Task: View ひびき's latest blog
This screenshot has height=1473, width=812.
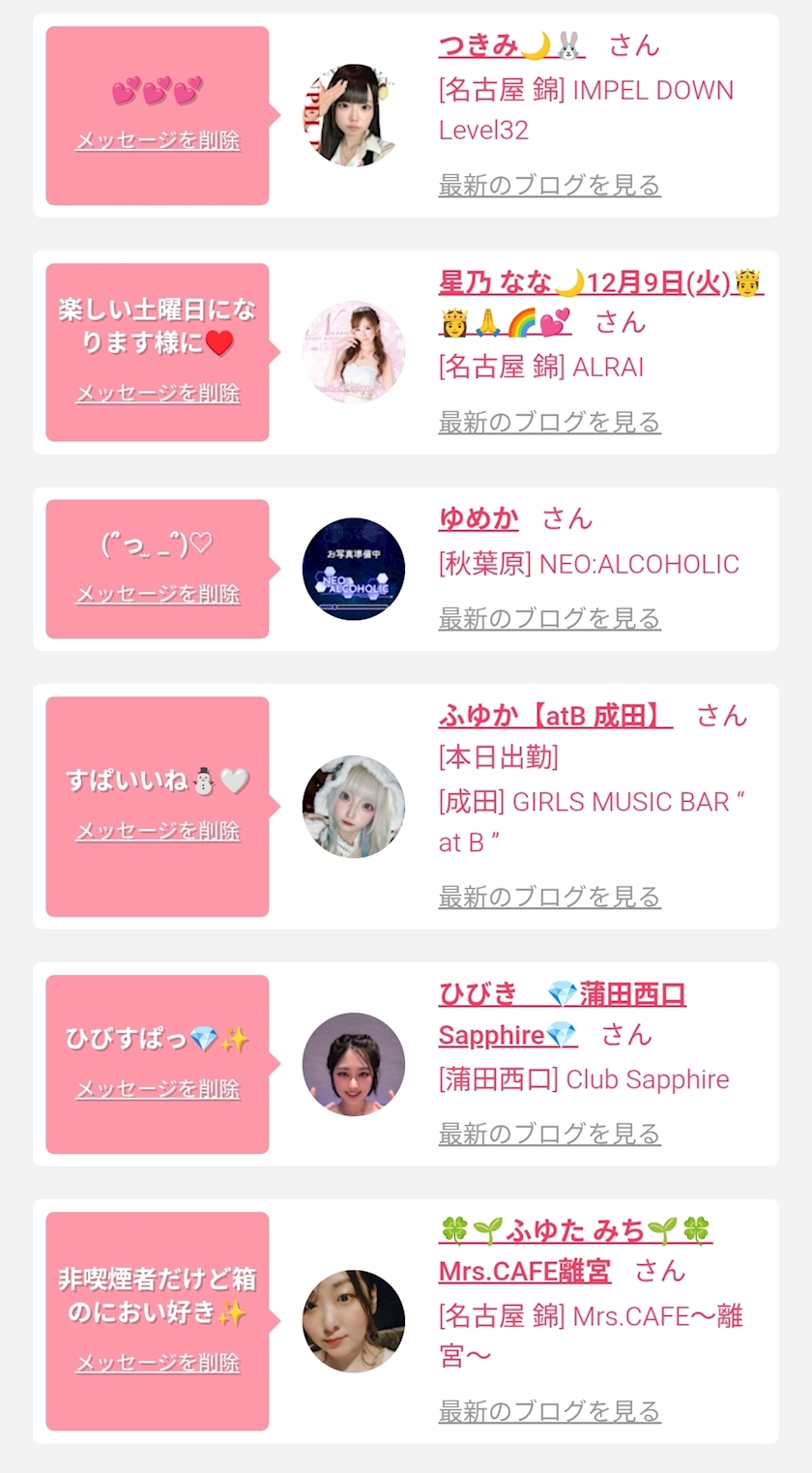Action: [x=549, y=1133]
